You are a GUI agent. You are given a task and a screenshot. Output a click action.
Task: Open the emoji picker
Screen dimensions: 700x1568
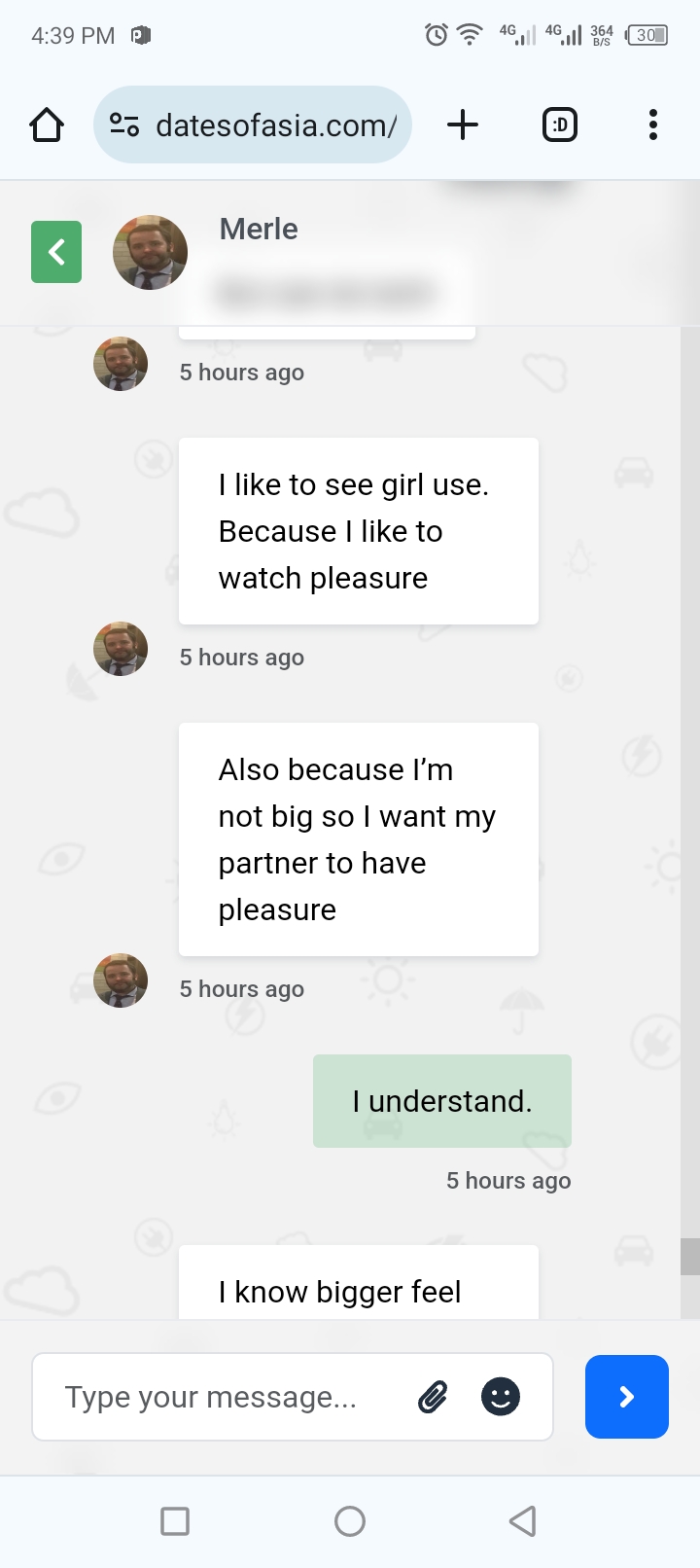(501, 1397)
